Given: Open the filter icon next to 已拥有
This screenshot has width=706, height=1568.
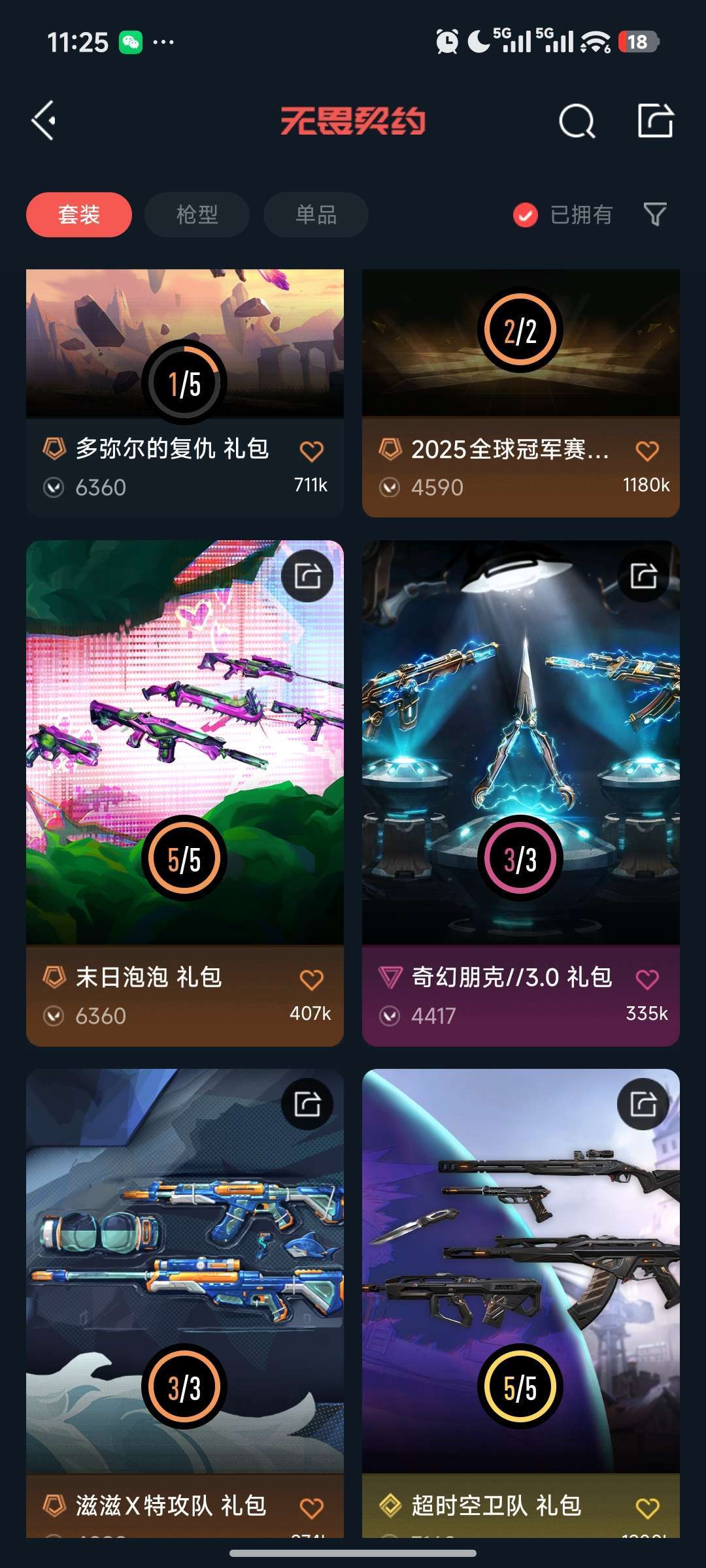Looking at the screenshot, I should (x=655, y=214).
